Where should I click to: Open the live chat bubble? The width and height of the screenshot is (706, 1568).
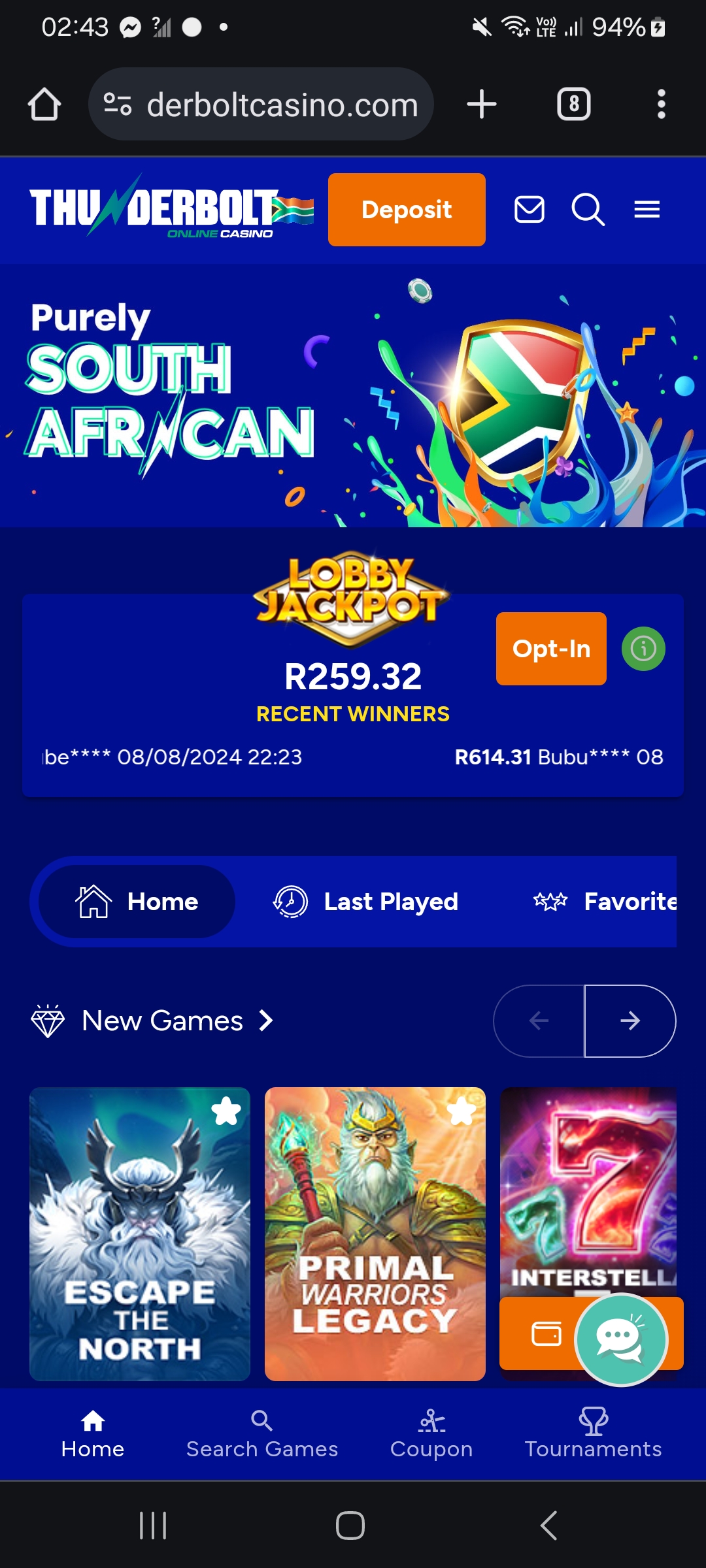[x=620, y=1339]
